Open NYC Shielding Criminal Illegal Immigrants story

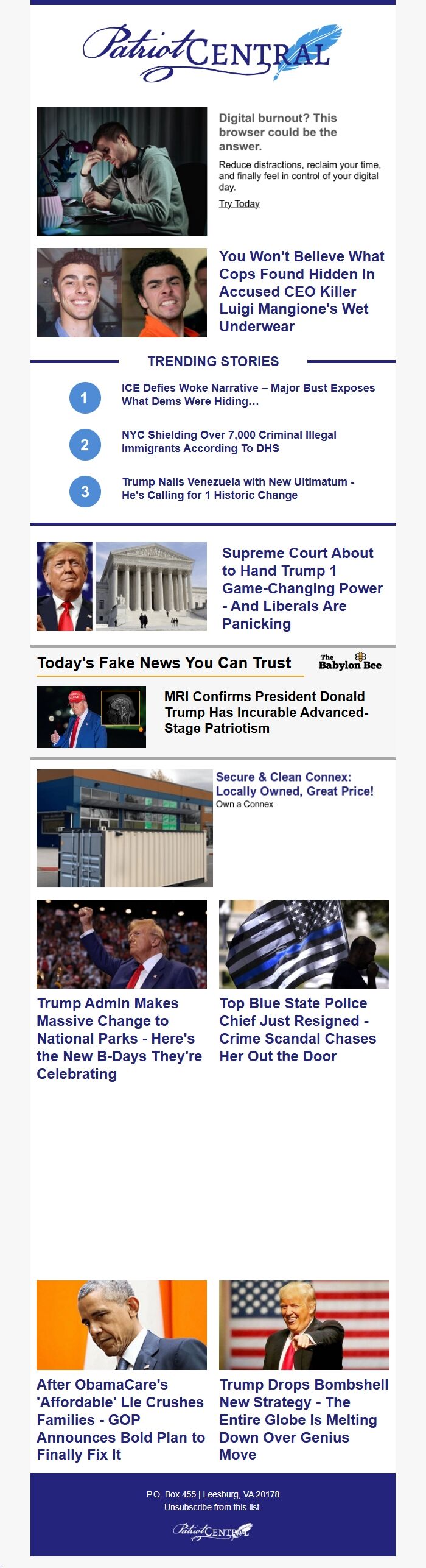coord(229,442)
